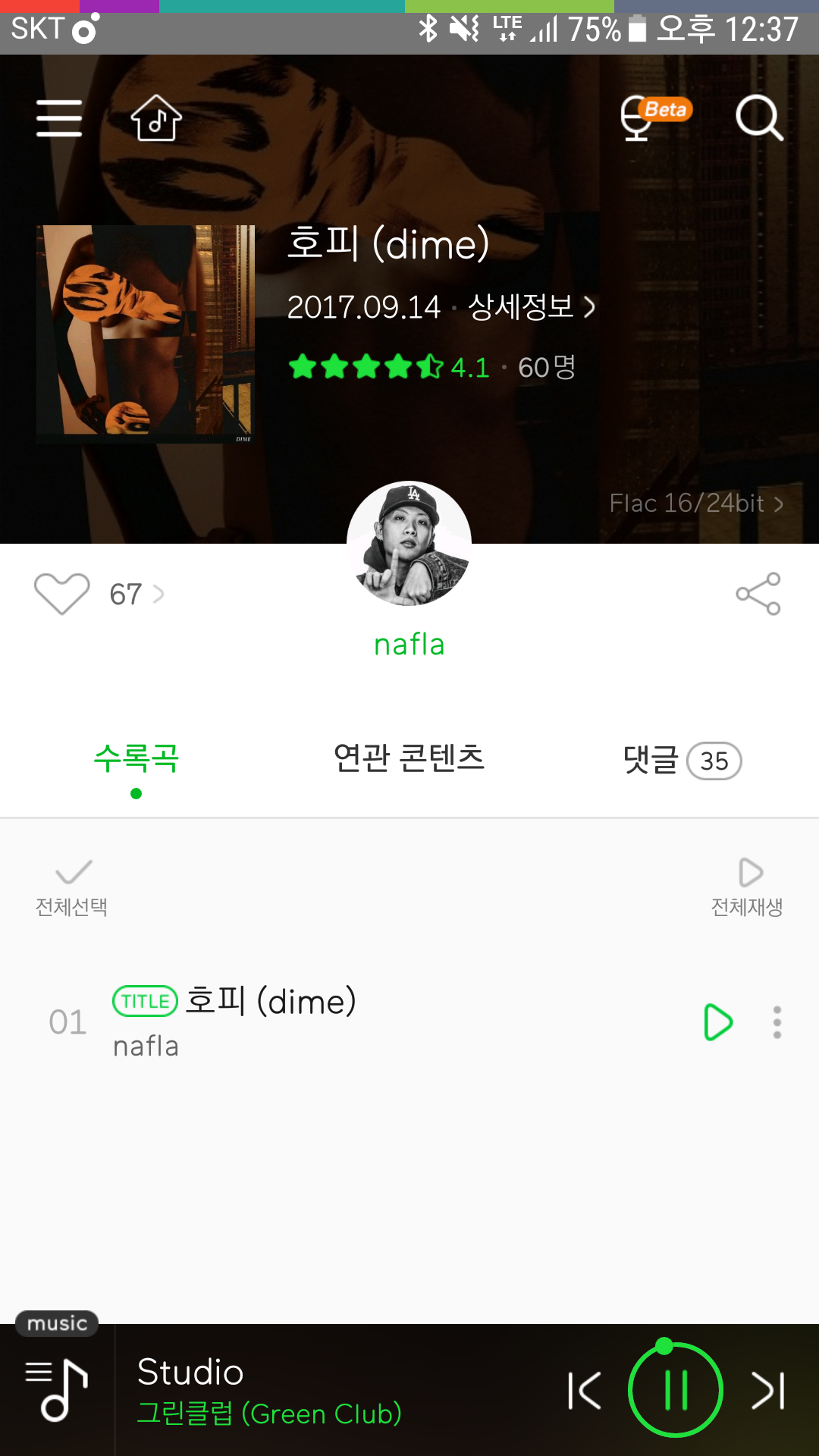The height and width of the screenshot is (1456, 819).
Task: Like this album with the heart
Action: [62, 593]
